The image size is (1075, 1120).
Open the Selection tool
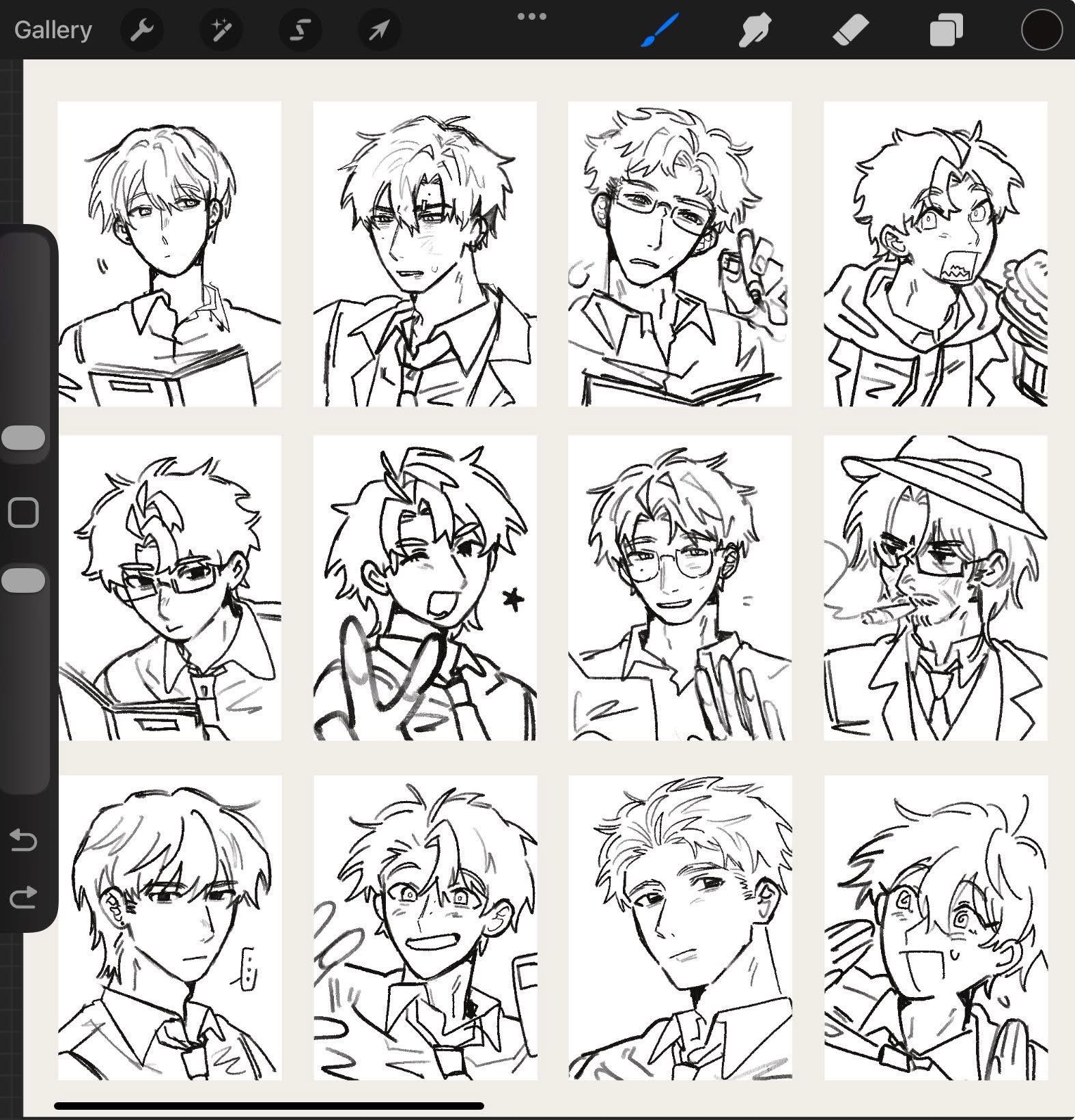[301, 30]
